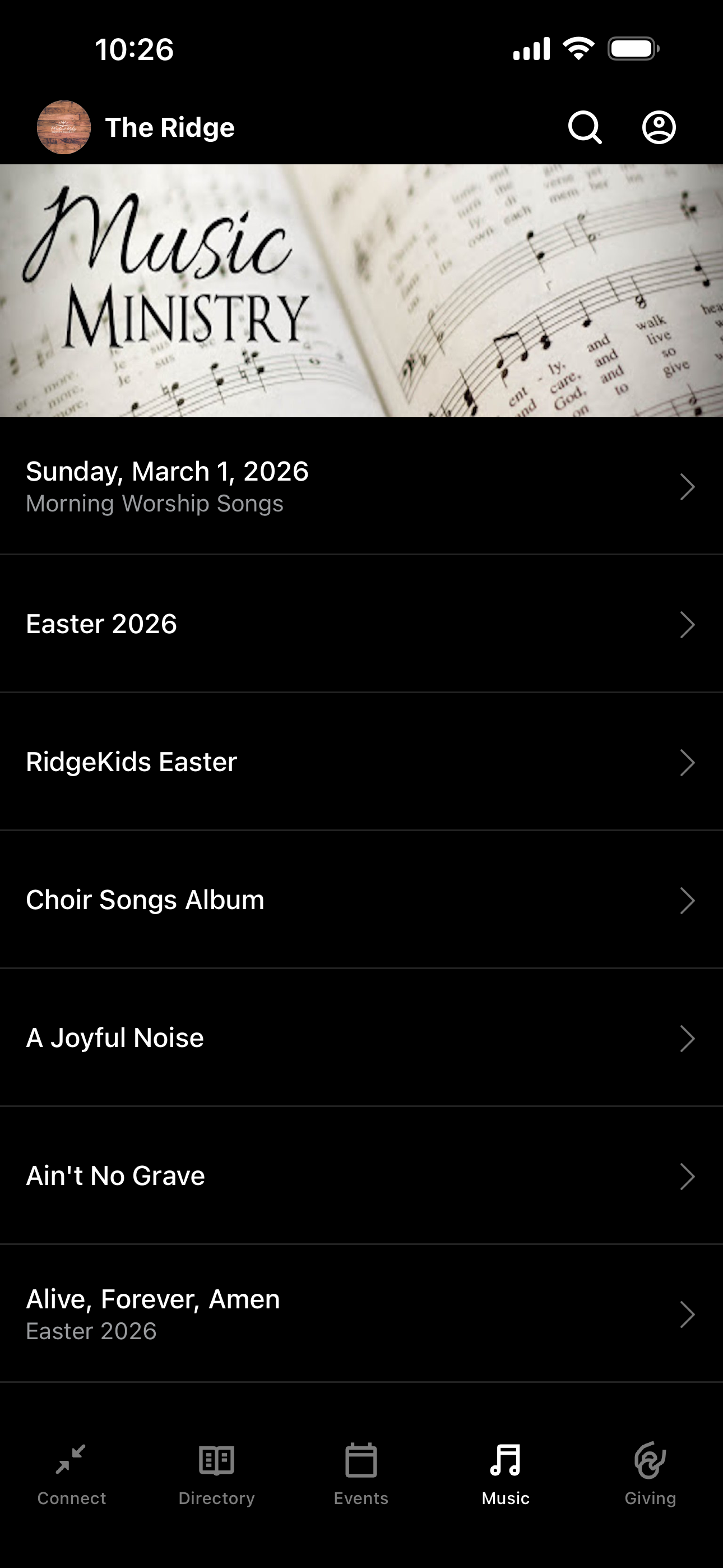Open Sunday, March 1, 2026 Morning Worship Songs
Screen dimensions: 723x1568
pos(361,486)
